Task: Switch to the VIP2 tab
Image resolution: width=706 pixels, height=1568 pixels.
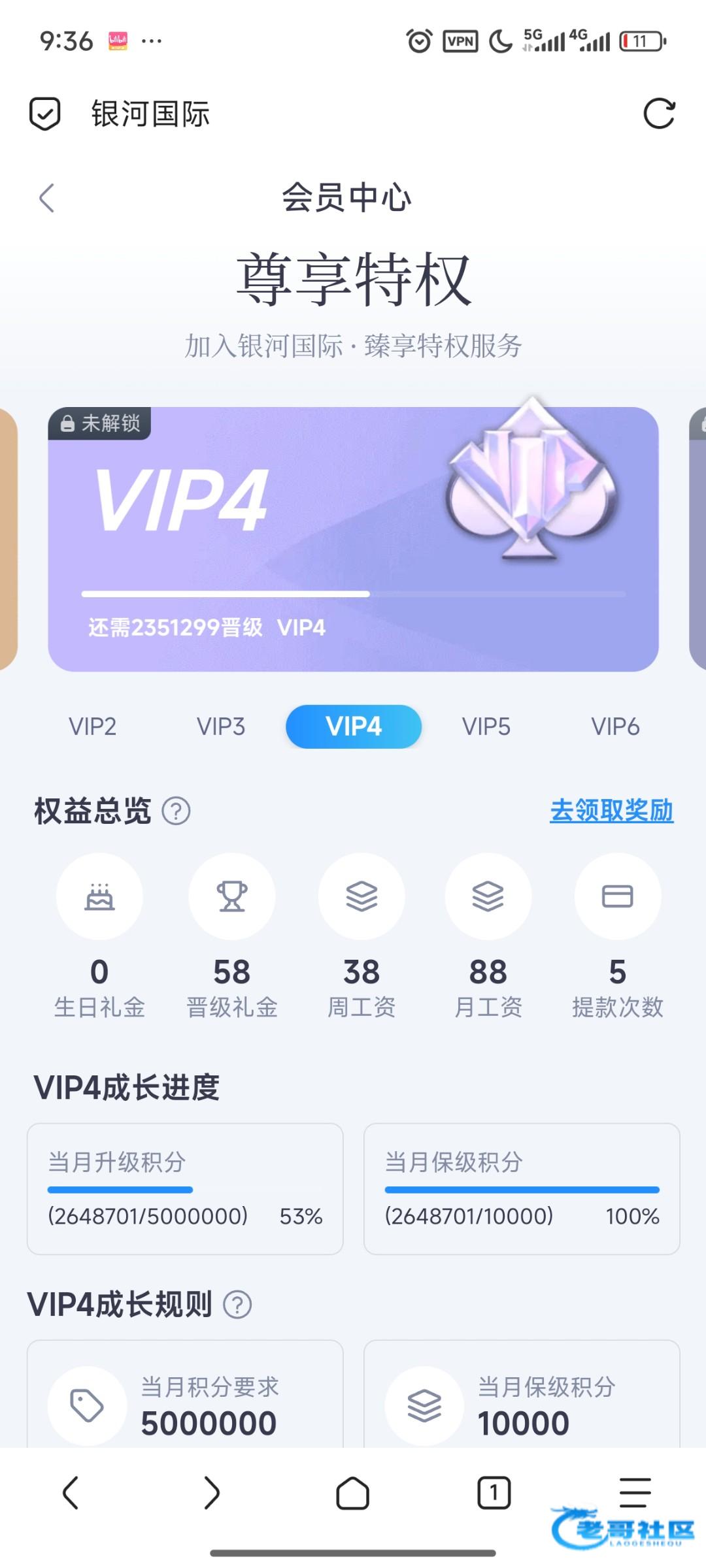Action: (x=93, y=727)
